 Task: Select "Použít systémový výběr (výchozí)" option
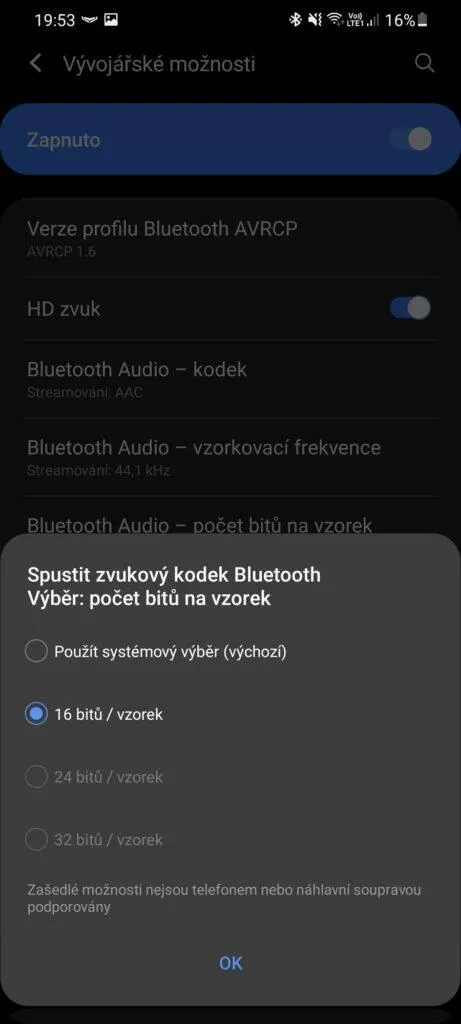tap(157, 651)
